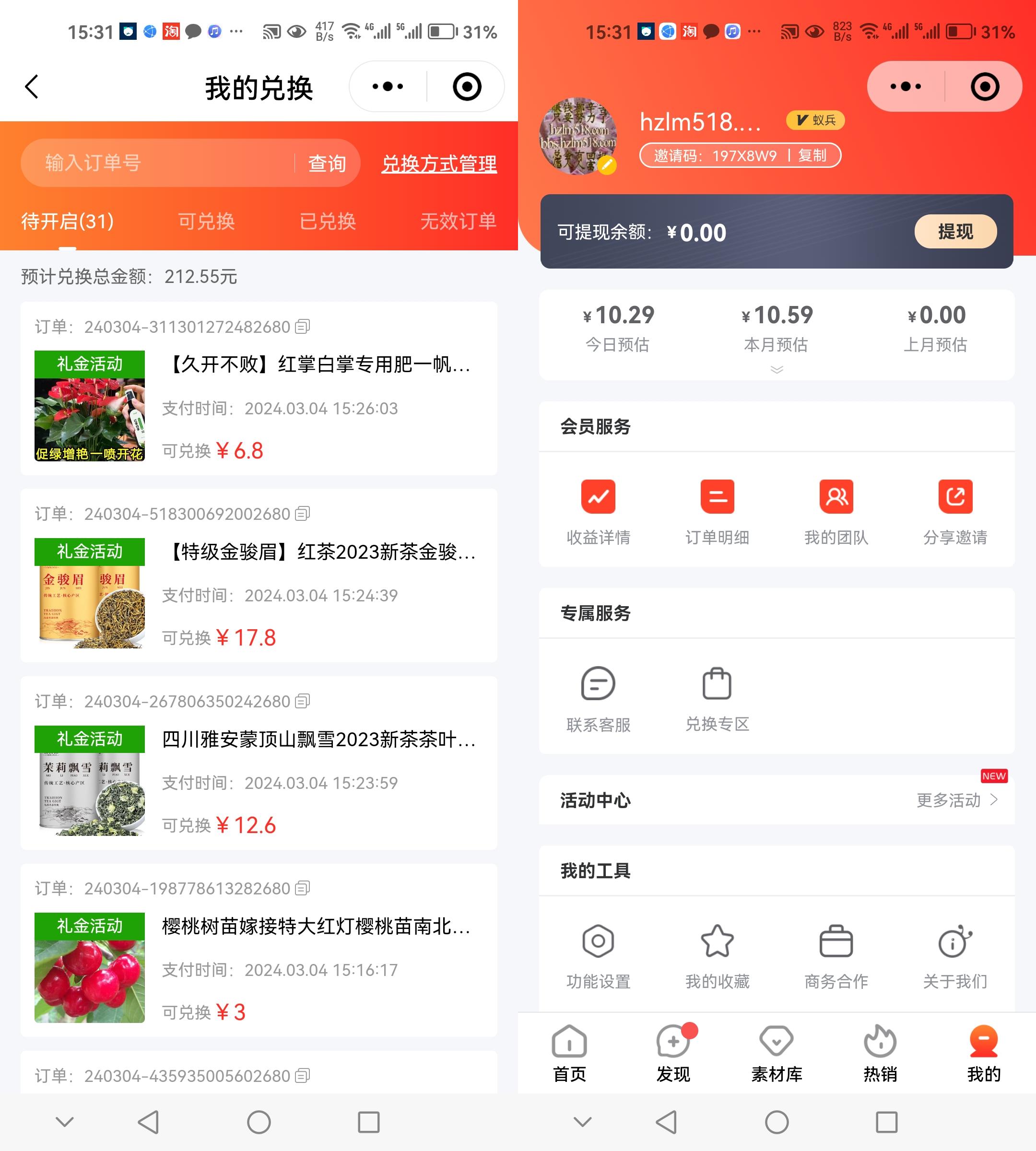1036x1151 pixels.
Task: Copy order number 240304-518300692002680
Action: pyautogui.click(x=303, y=514)
